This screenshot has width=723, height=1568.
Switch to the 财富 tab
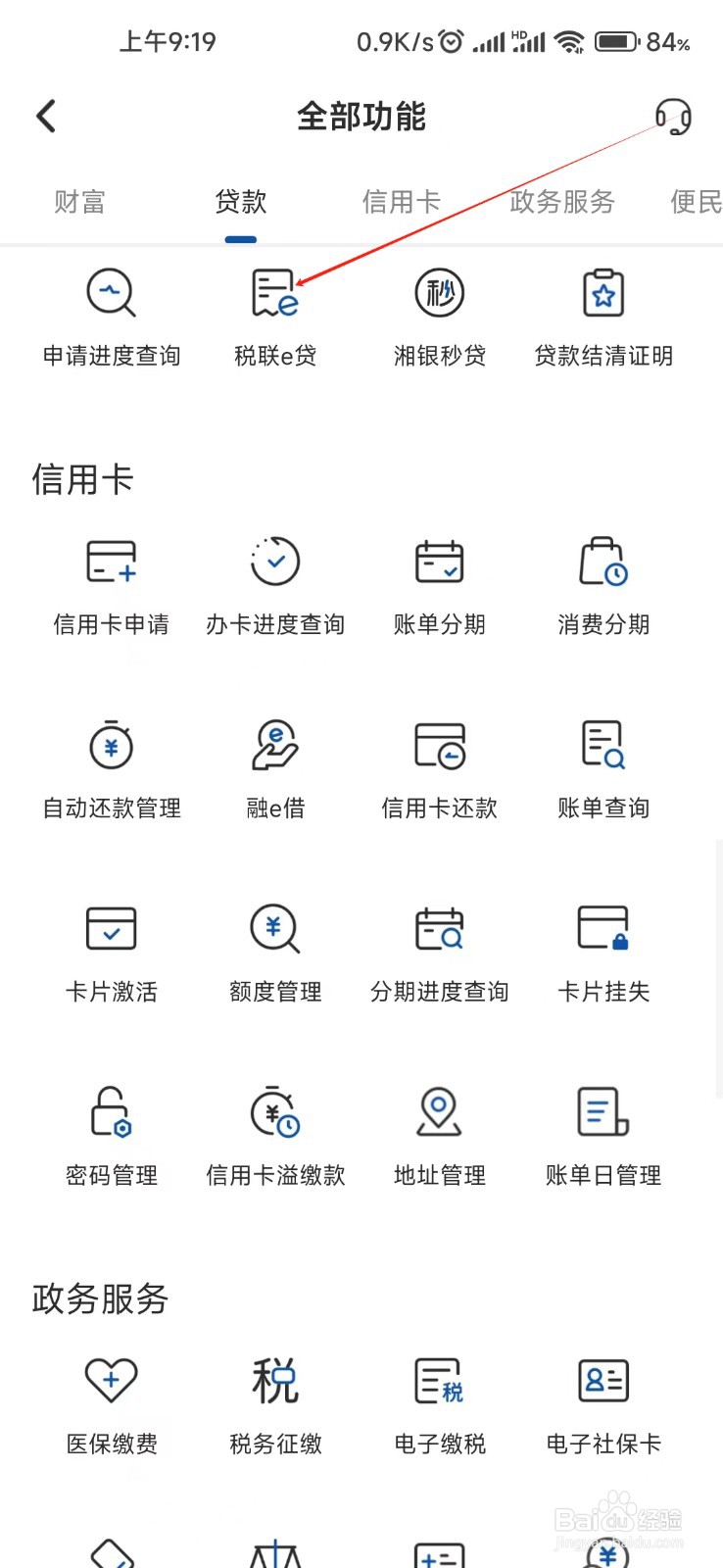(x=78, y=202)
